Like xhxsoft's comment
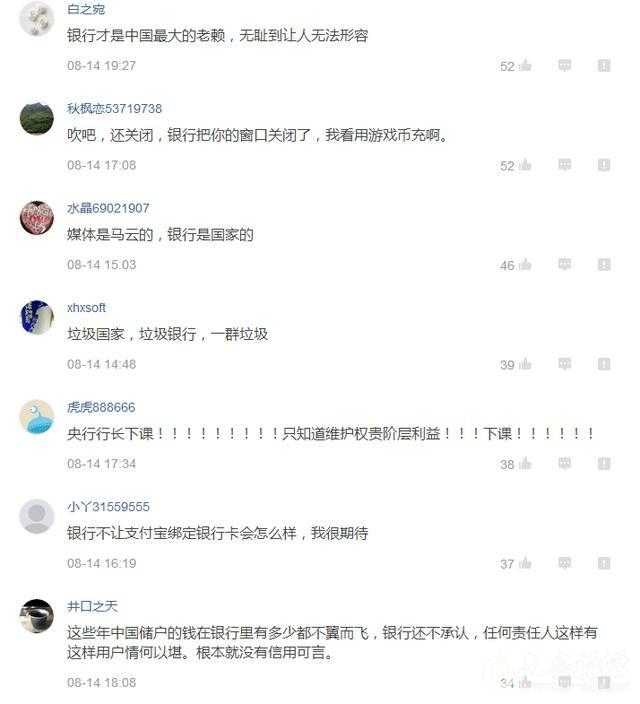 tap(525, 365)
